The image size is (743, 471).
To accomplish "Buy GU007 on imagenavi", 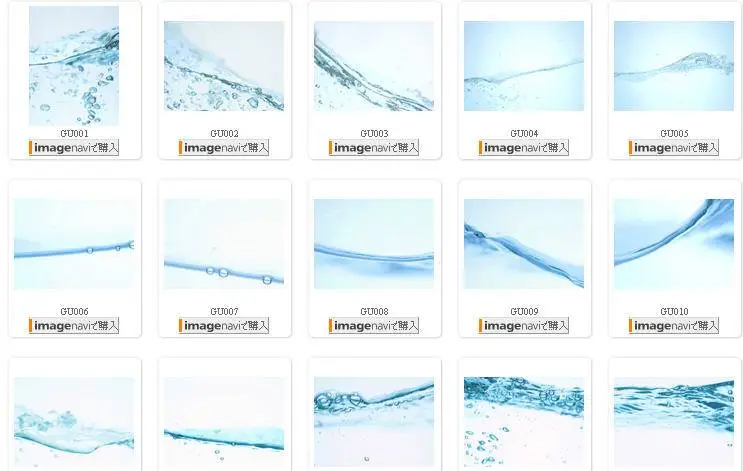I will [224, 325].
